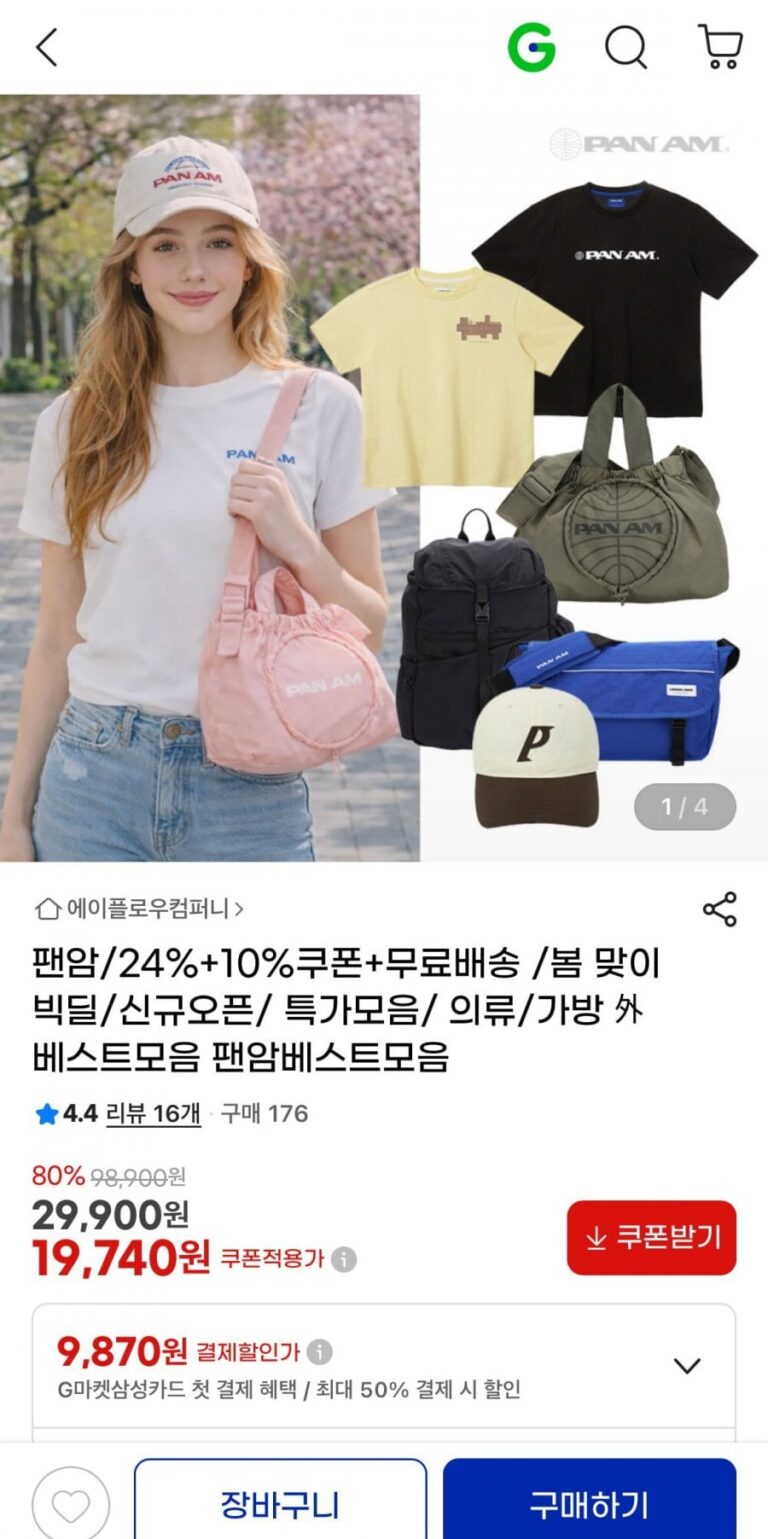768x1539 pixels.
Task: Go back to the previous page
Action: (47, 47)
